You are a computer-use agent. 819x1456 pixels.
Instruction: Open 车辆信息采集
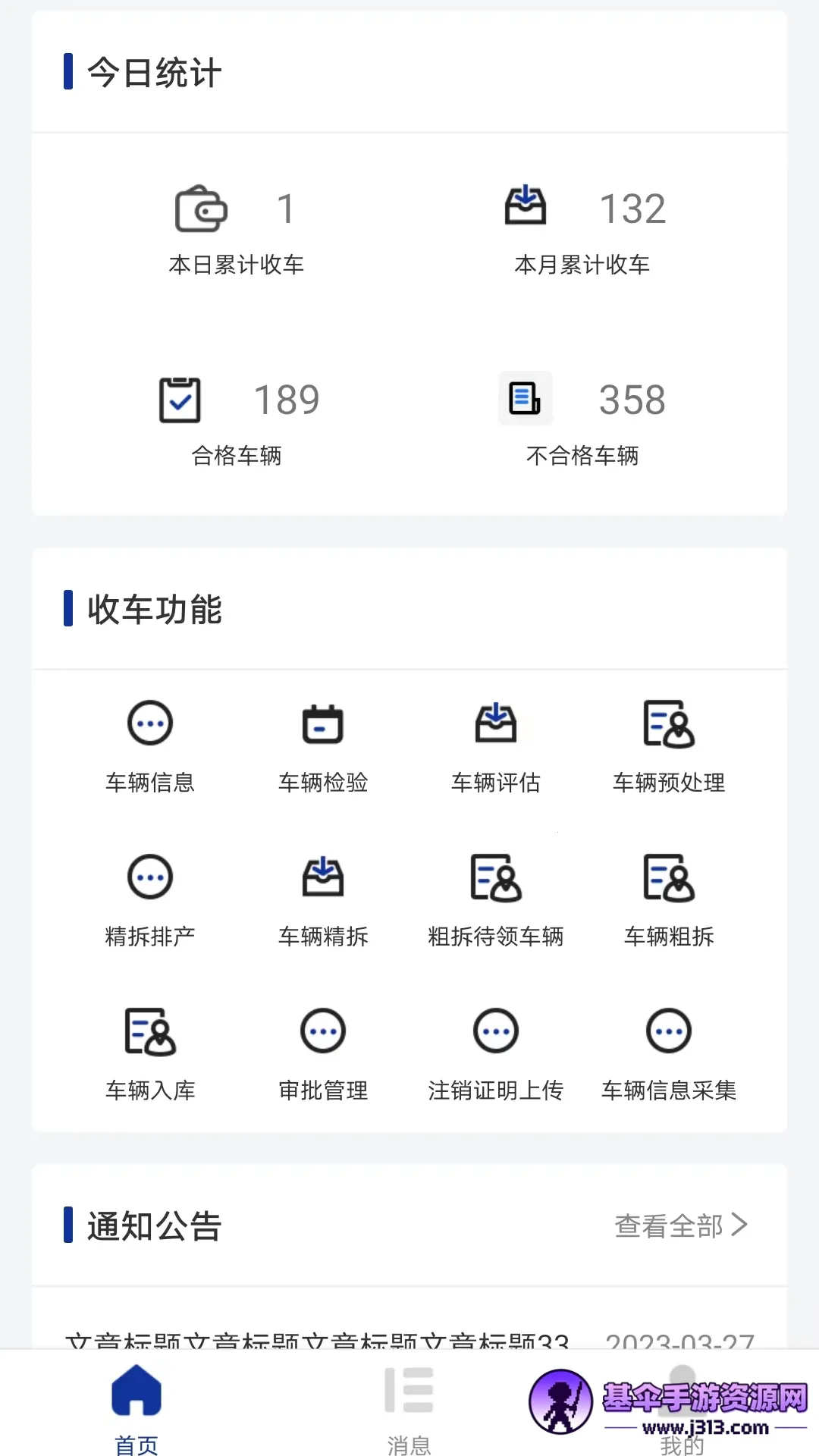(669, 1053)
